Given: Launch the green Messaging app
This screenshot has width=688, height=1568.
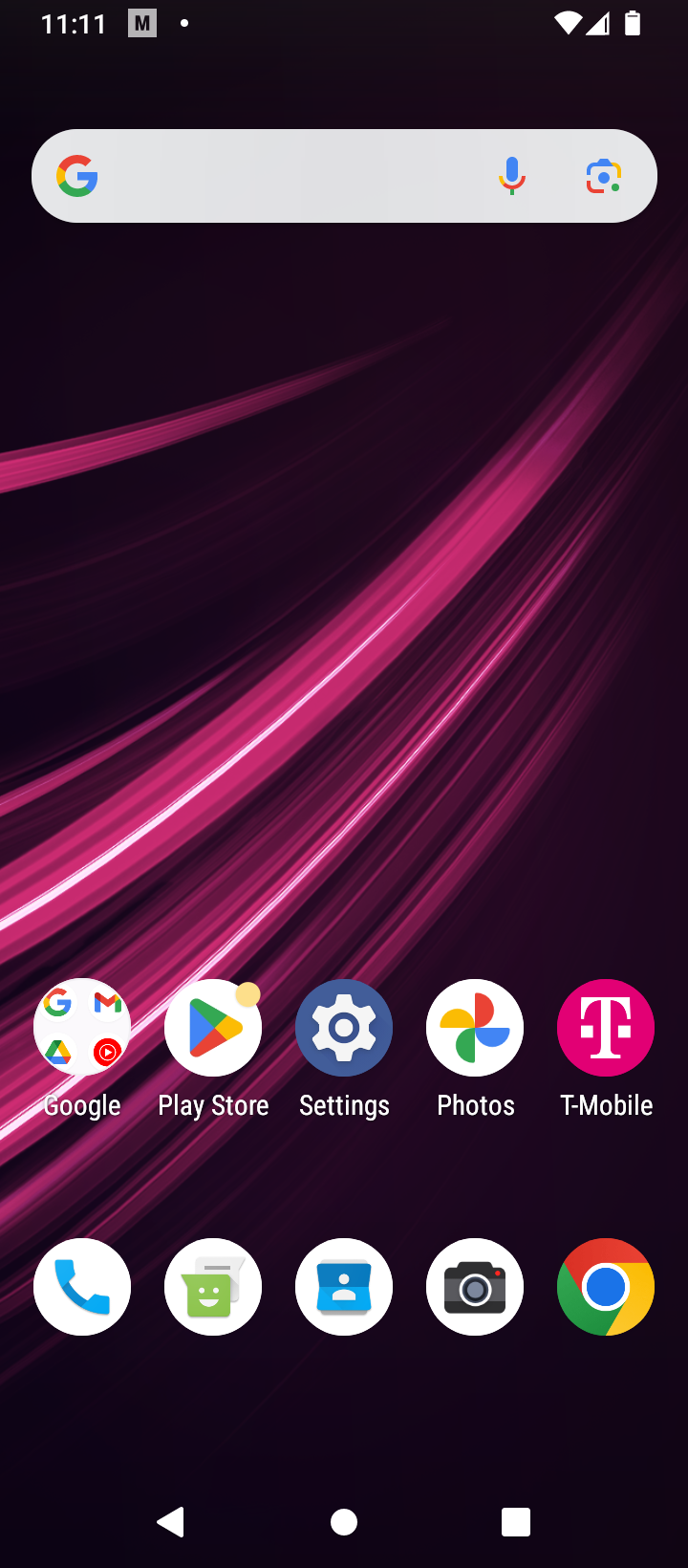Looking at the screenshot, I should 213,1287.
